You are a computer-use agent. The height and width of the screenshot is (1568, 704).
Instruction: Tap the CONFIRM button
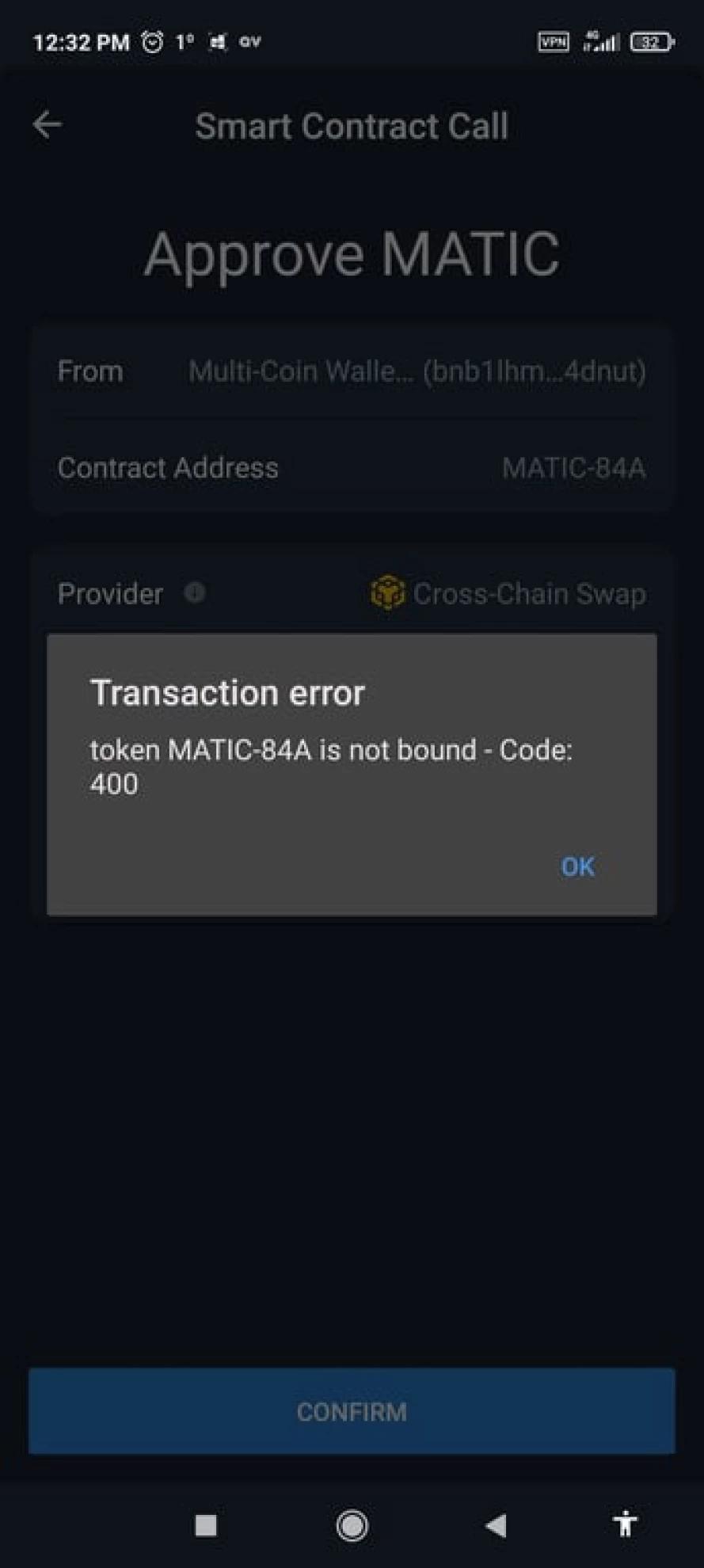[x=352, y=1411]
